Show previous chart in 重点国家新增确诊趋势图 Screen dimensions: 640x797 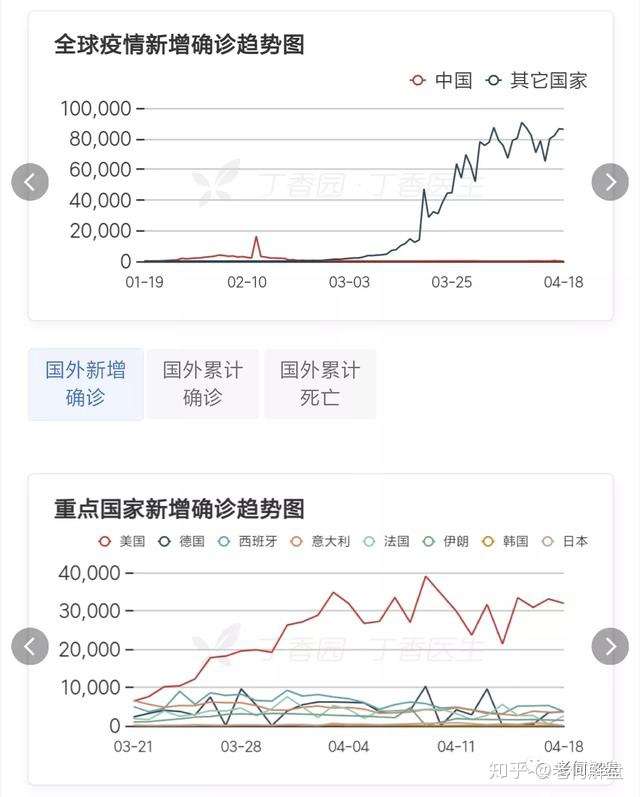(30, 646)
